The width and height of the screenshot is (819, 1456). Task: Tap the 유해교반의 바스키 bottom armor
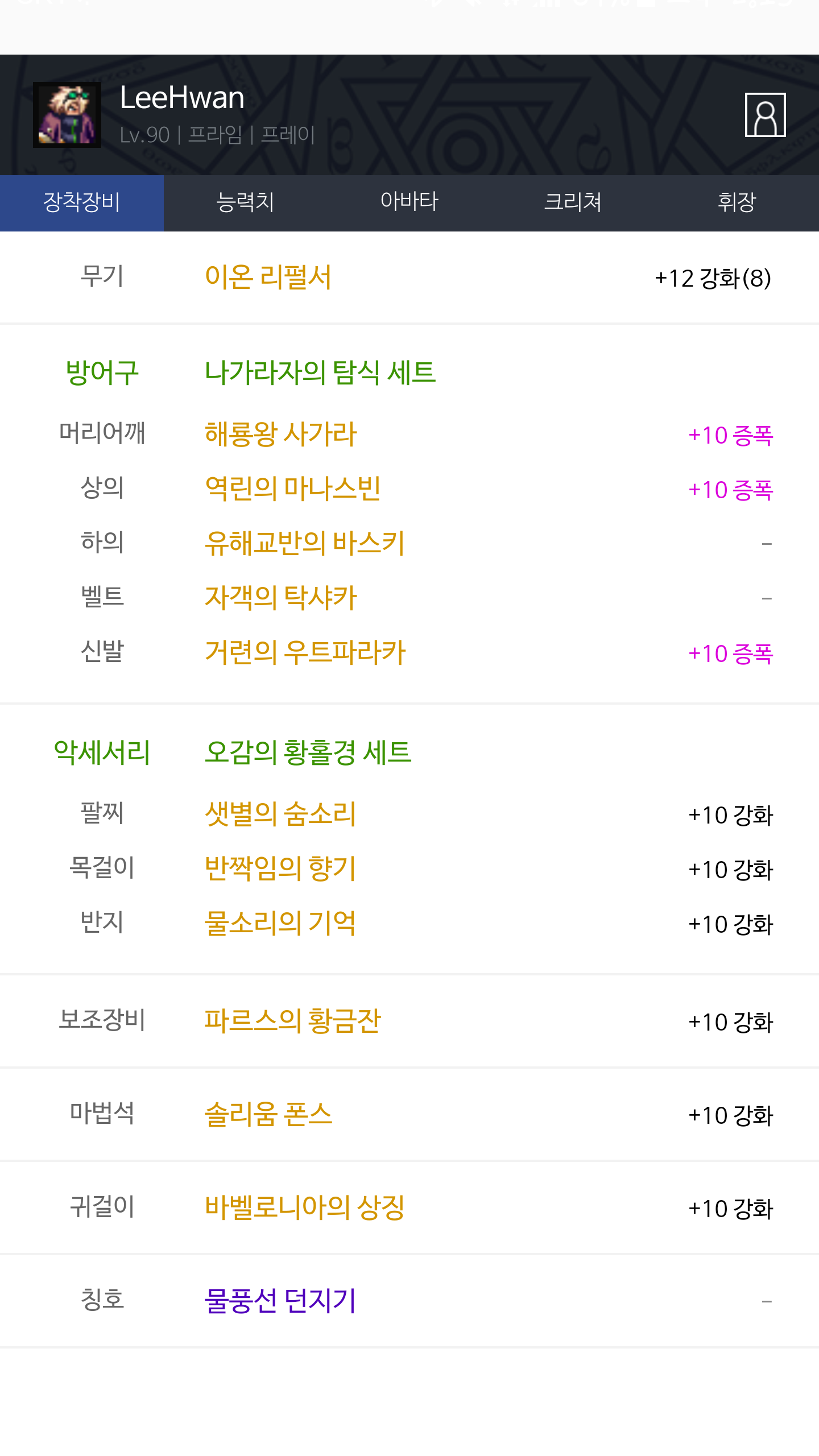pyautogui.click(x=304, y=543)
